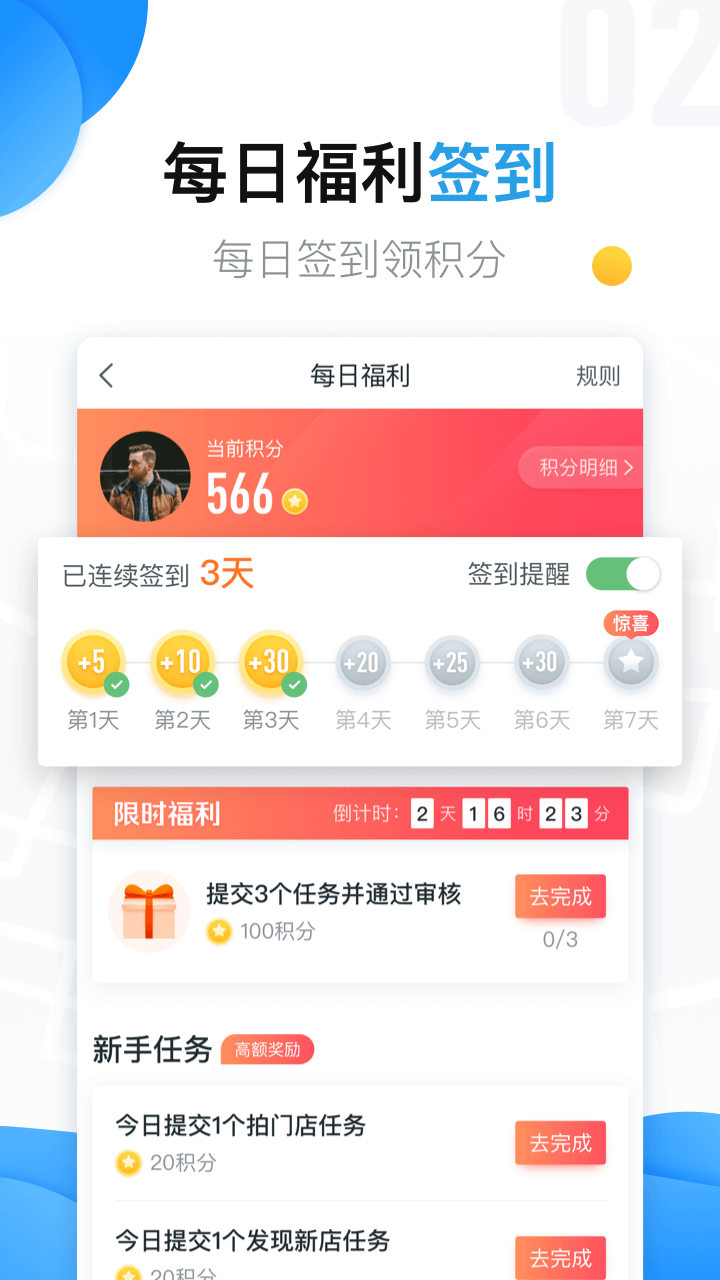Screen dimensions: 720x1280
Task: Open the 规则 rules page
Action: 598,376
